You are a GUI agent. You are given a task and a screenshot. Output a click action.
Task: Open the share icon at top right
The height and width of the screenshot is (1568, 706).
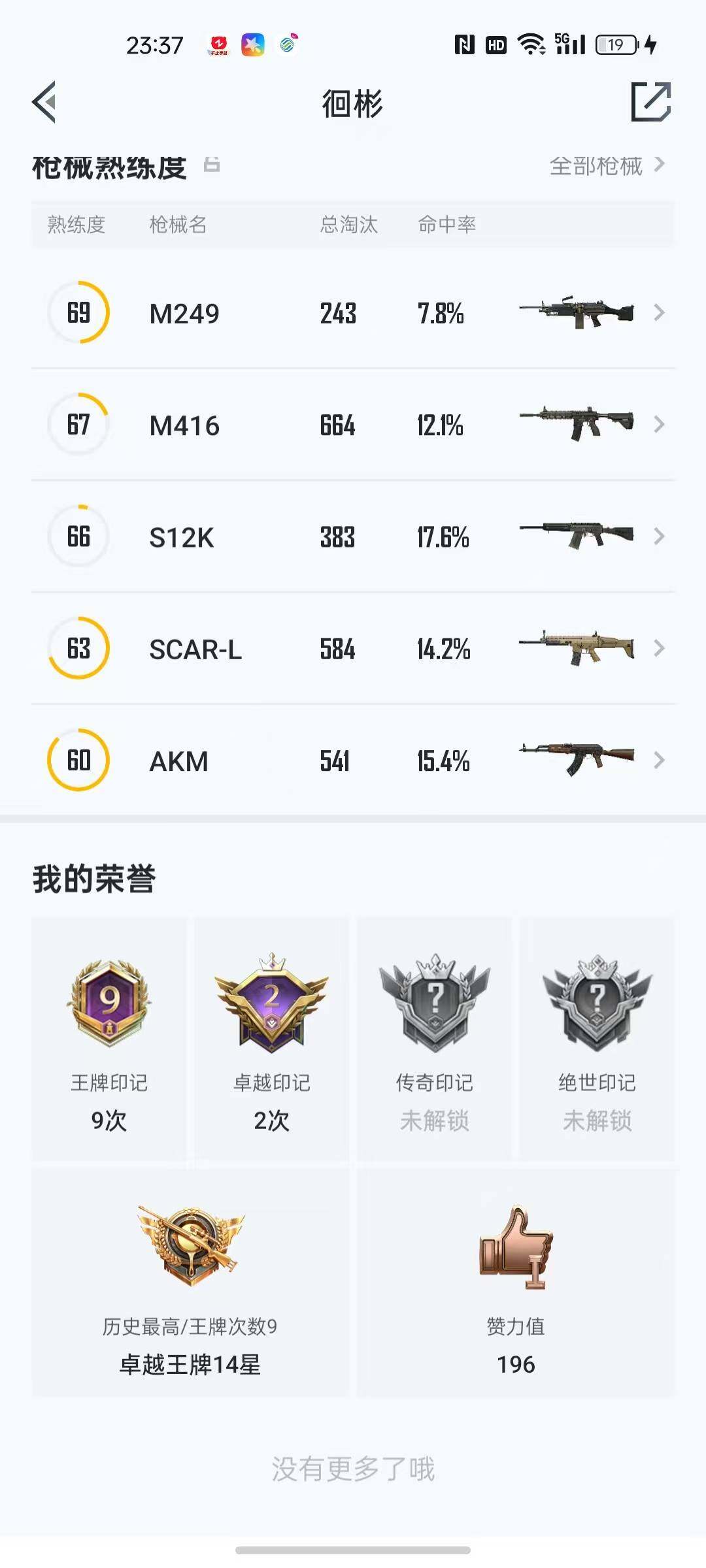(x=649, y=103)
